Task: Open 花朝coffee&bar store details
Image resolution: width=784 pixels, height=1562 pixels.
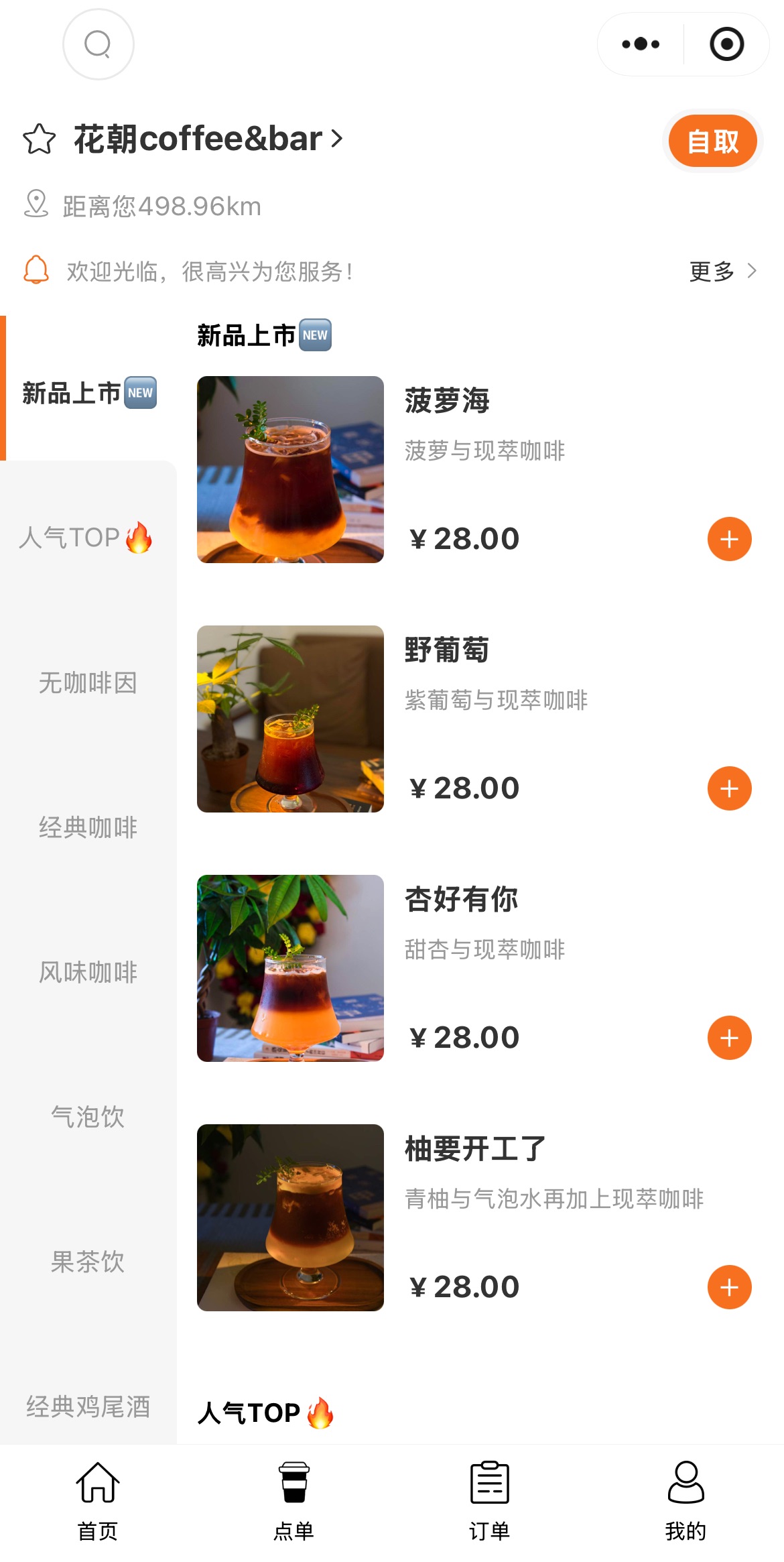Action: point(208,139)
